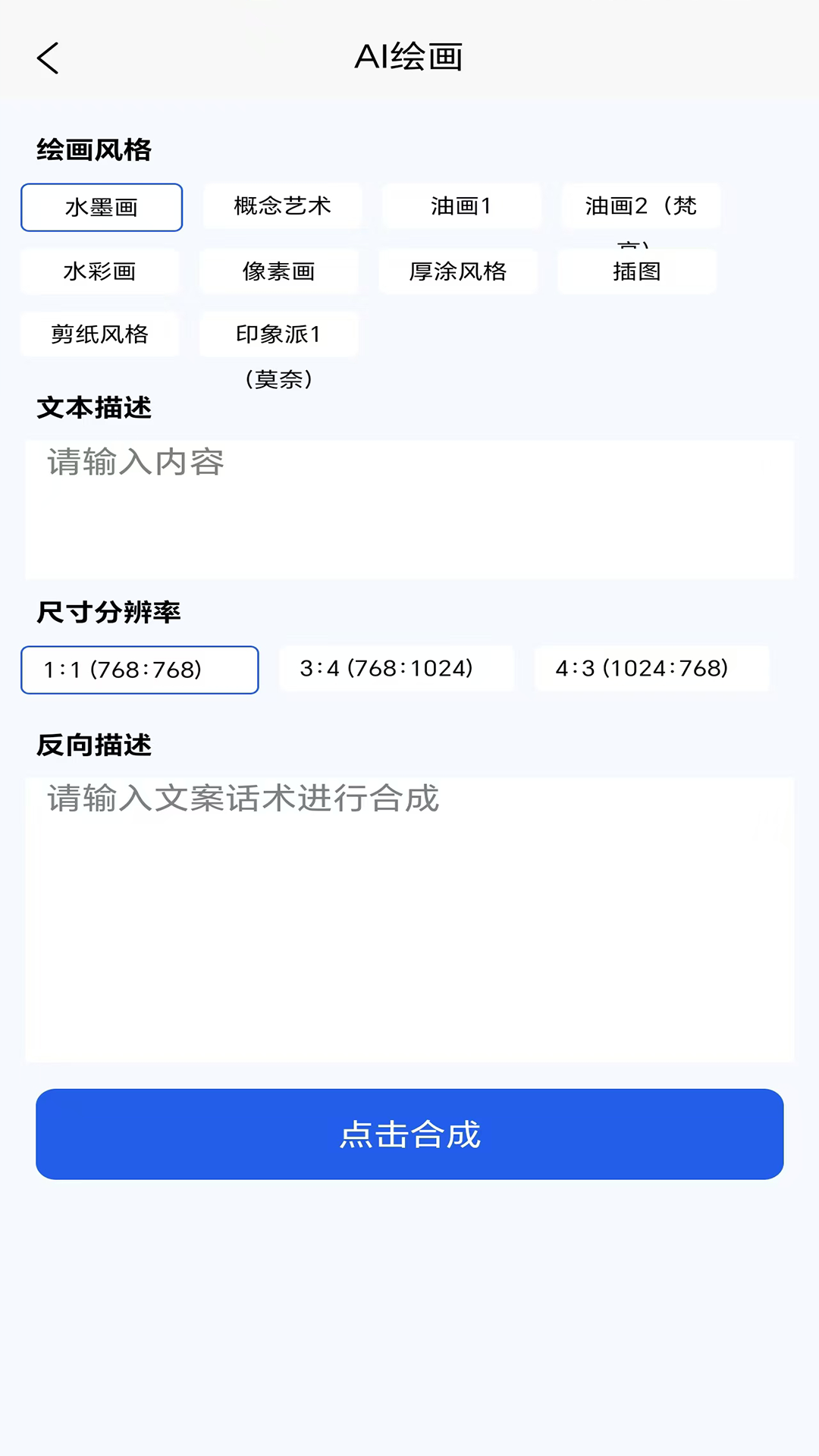Click the 反向描述 input field

(x=409, y=910)
